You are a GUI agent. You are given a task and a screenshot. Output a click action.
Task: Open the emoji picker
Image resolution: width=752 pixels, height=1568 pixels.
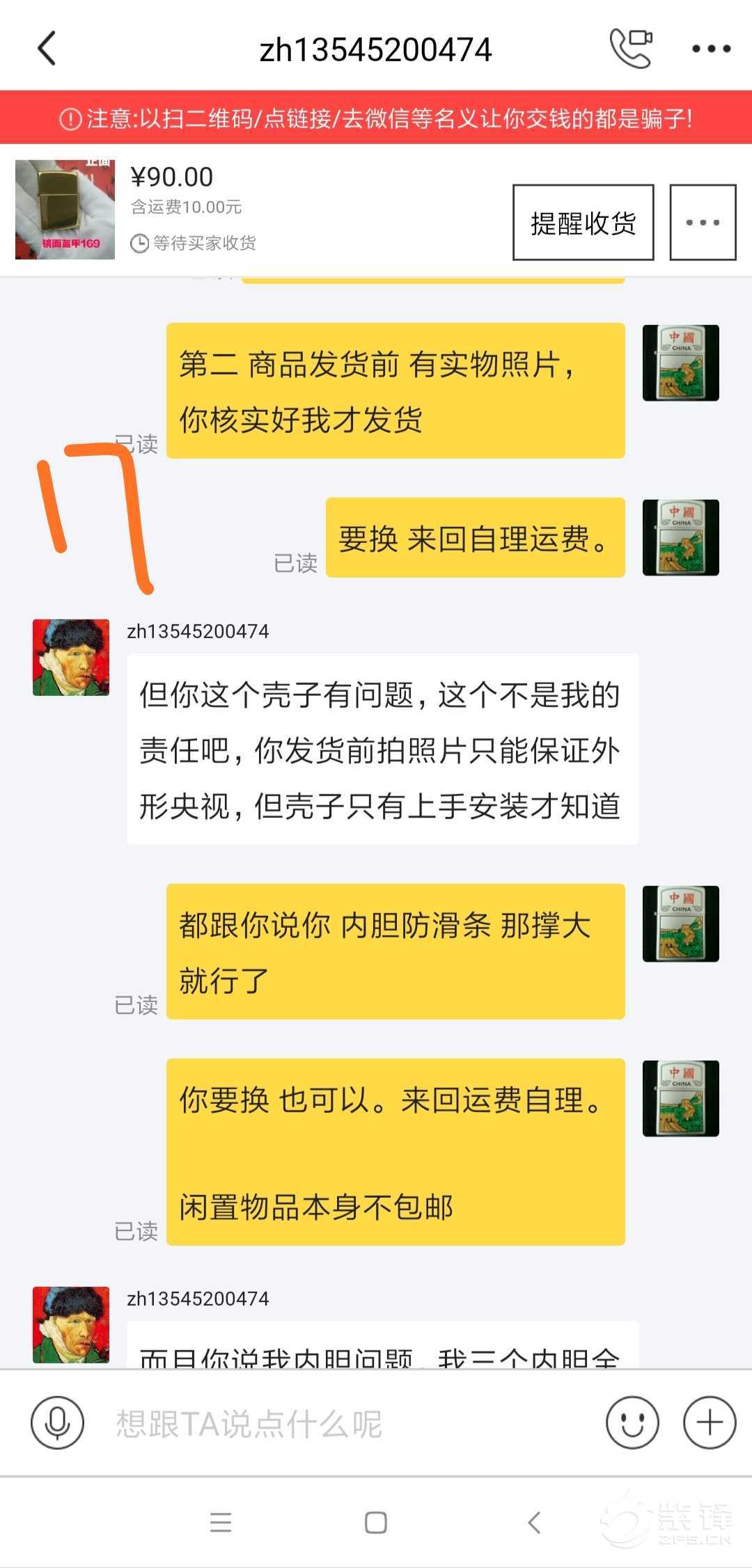tap(632, 1423)
